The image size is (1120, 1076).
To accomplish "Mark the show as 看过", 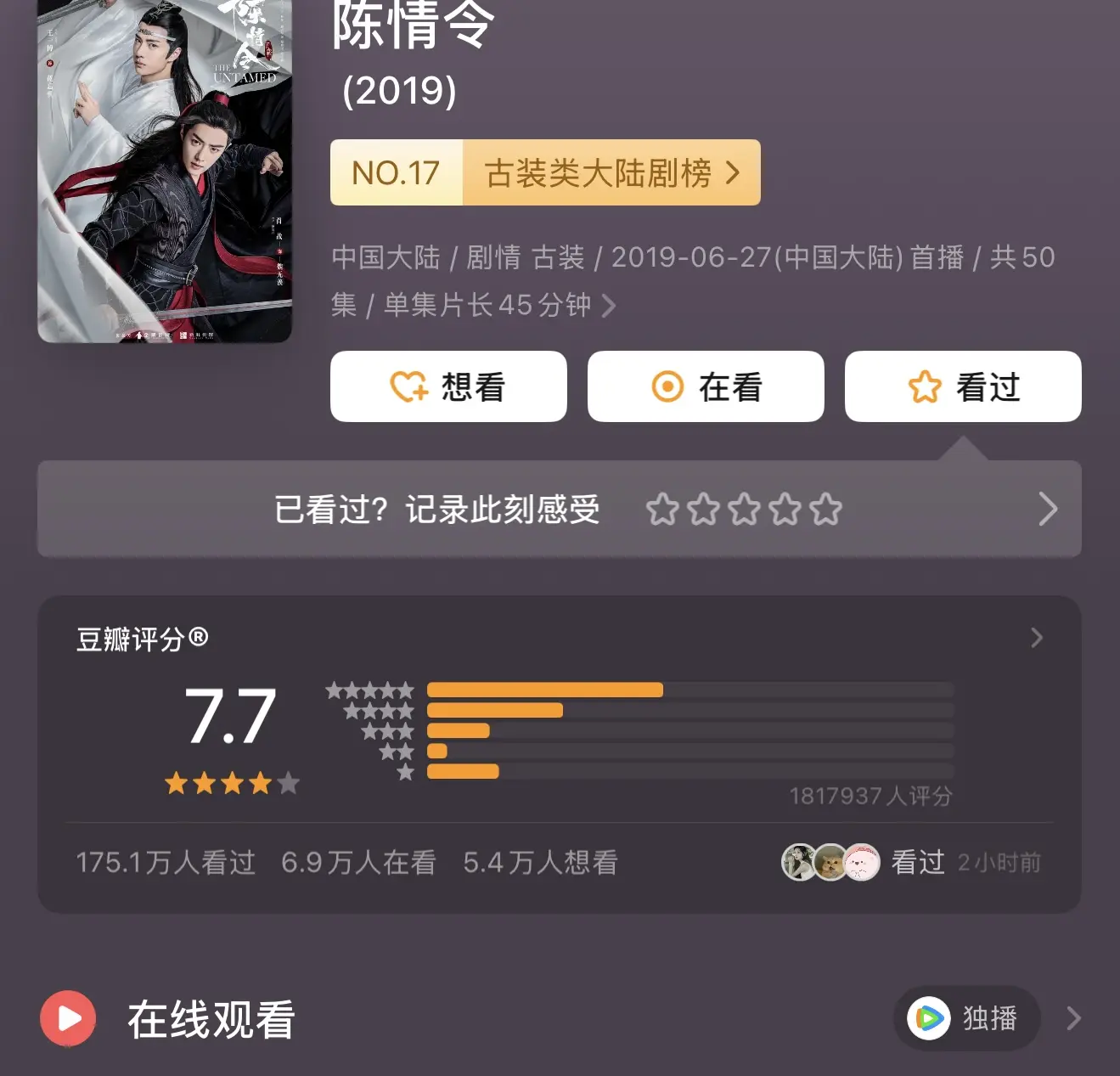I will tap(963, 386).
